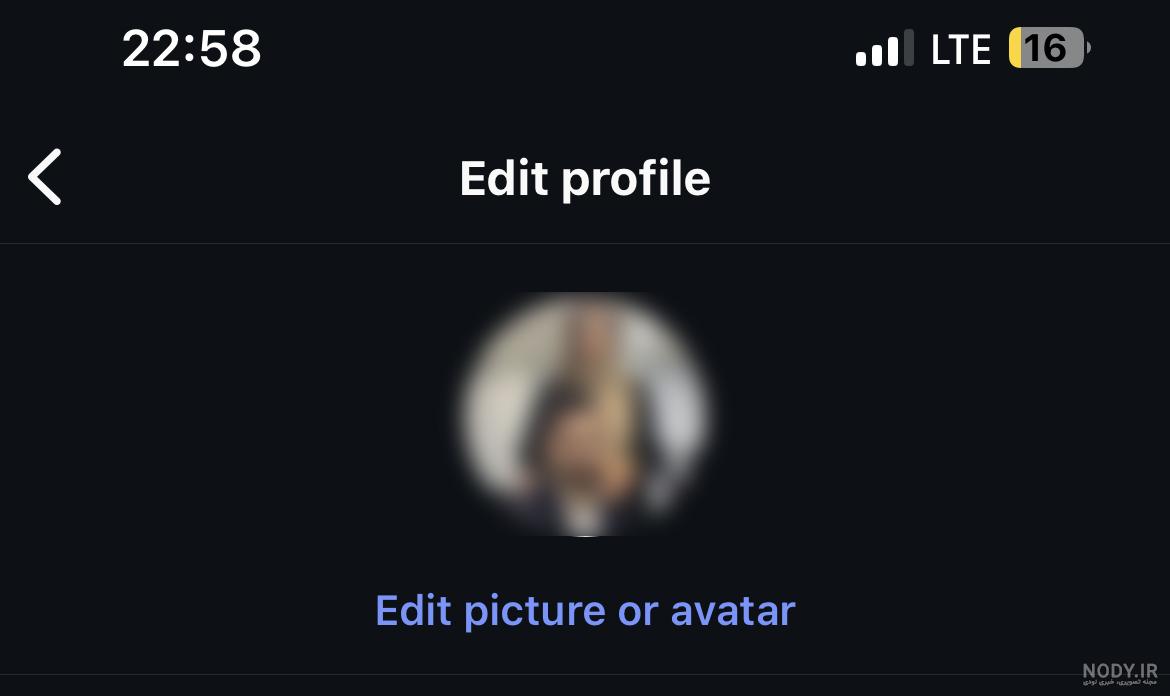The height and width of the screenshot is (696, 1170).
Task: Go back from Edit profile
Action: (45, 177)
